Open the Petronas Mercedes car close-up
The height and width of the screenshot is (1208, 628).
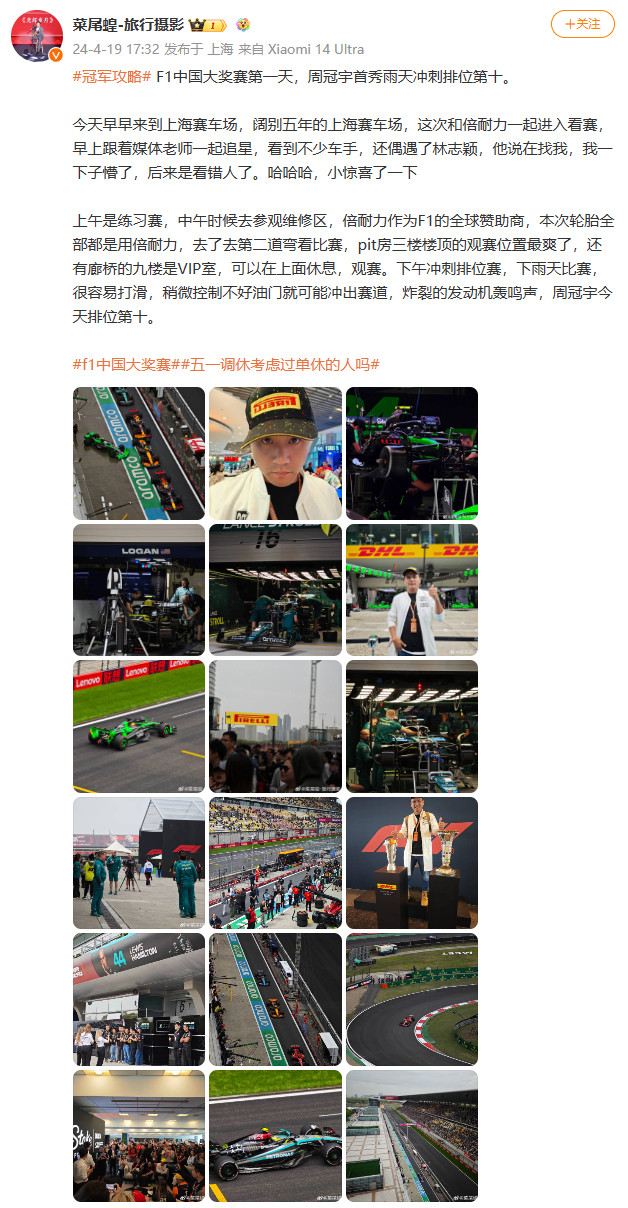(x=275, y=1136)
